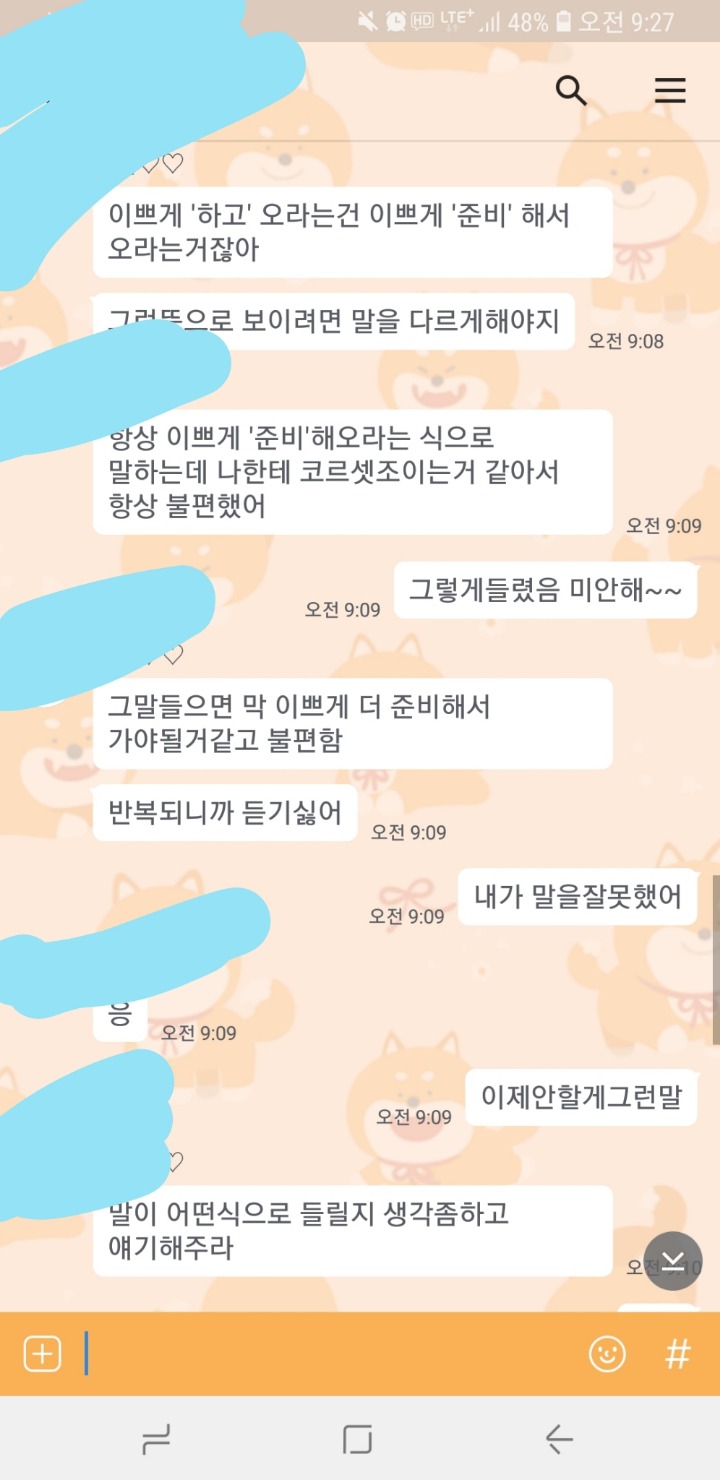
Task: Open the emoticon picker
Action: (x=607, y=1354)
